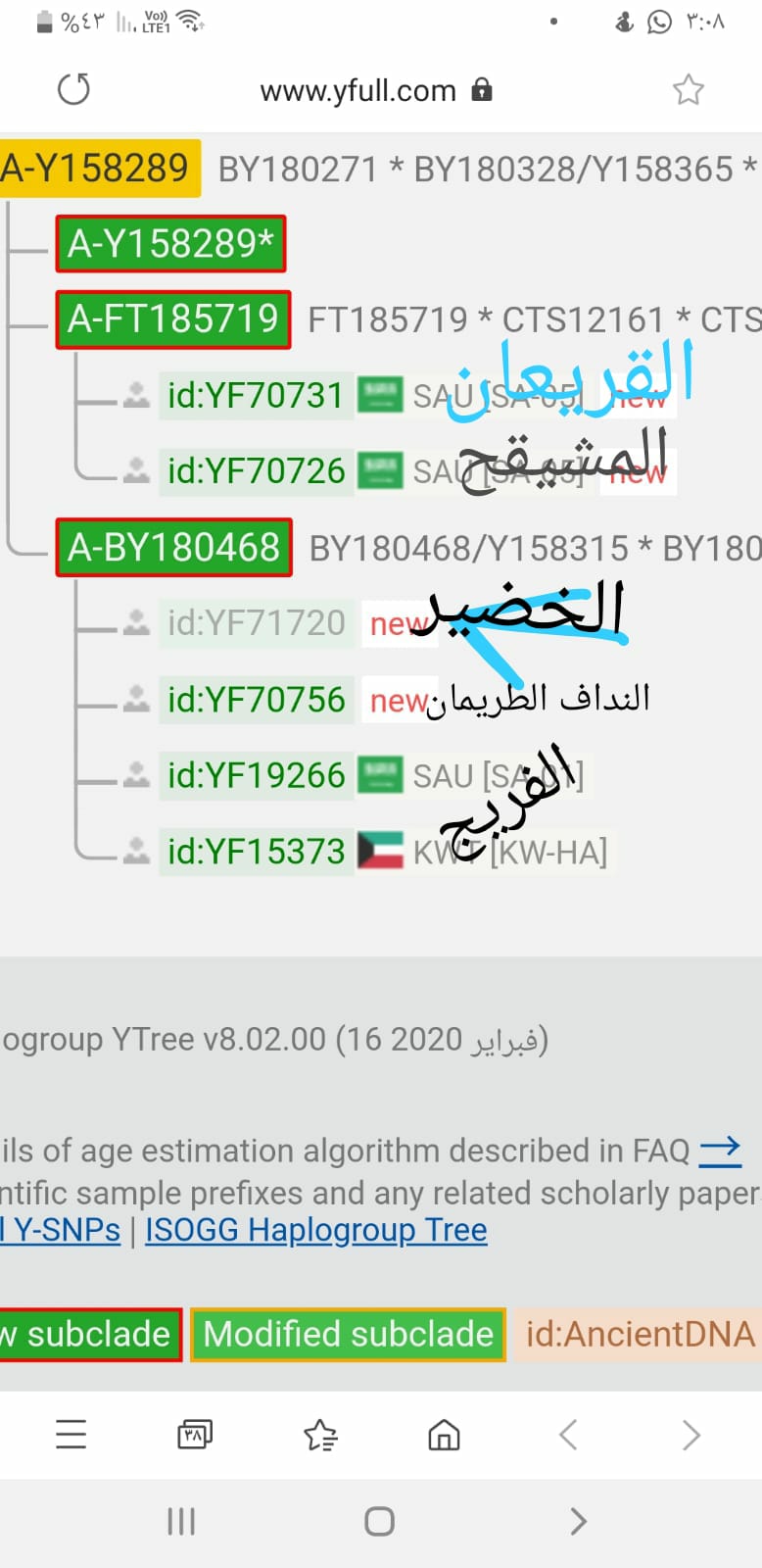The image size is (762, 1568).
Task: Open the A-FT185719 subclade
Action: 172,319
